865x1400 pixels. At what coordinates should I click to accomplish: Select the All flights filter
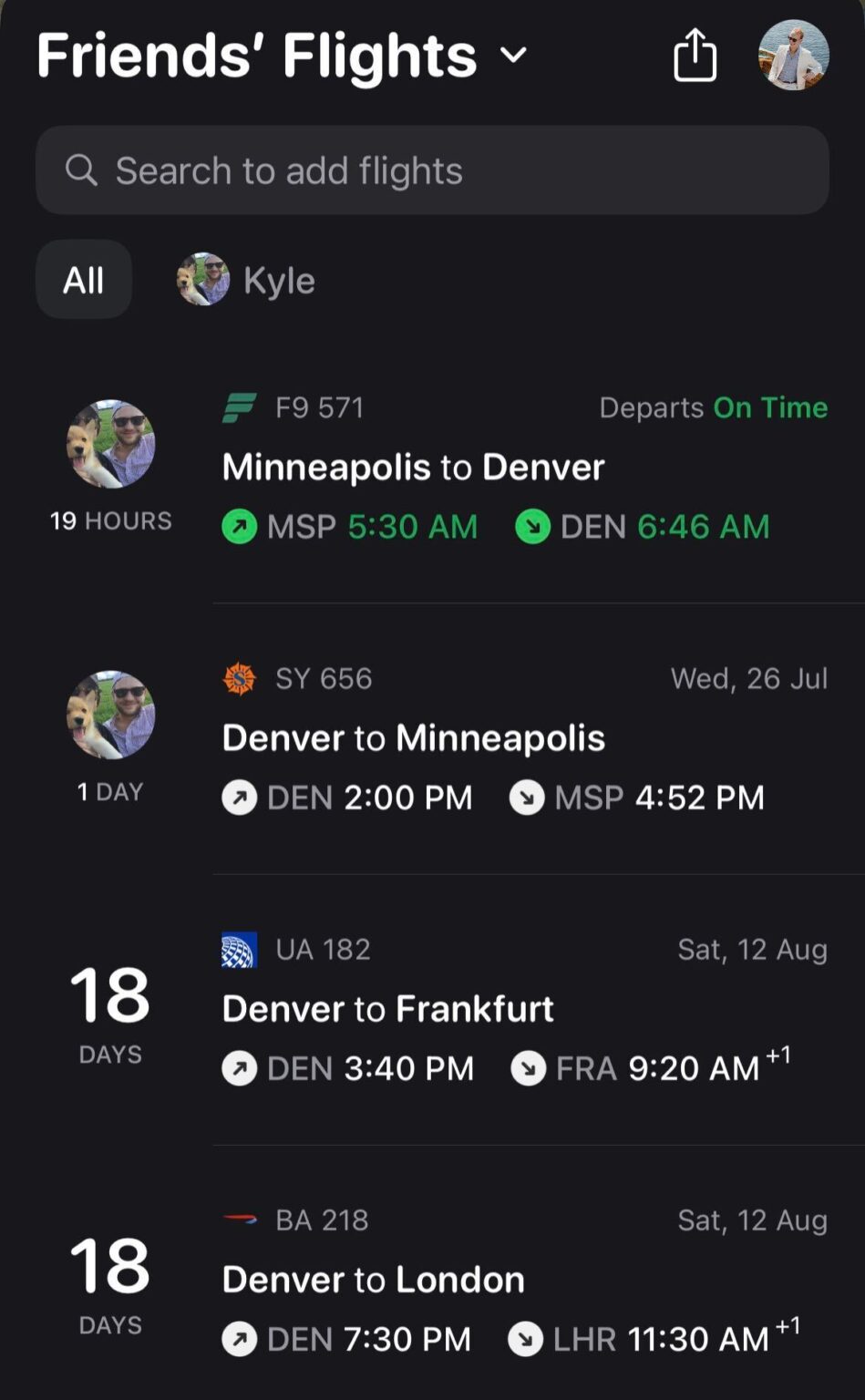83,280
